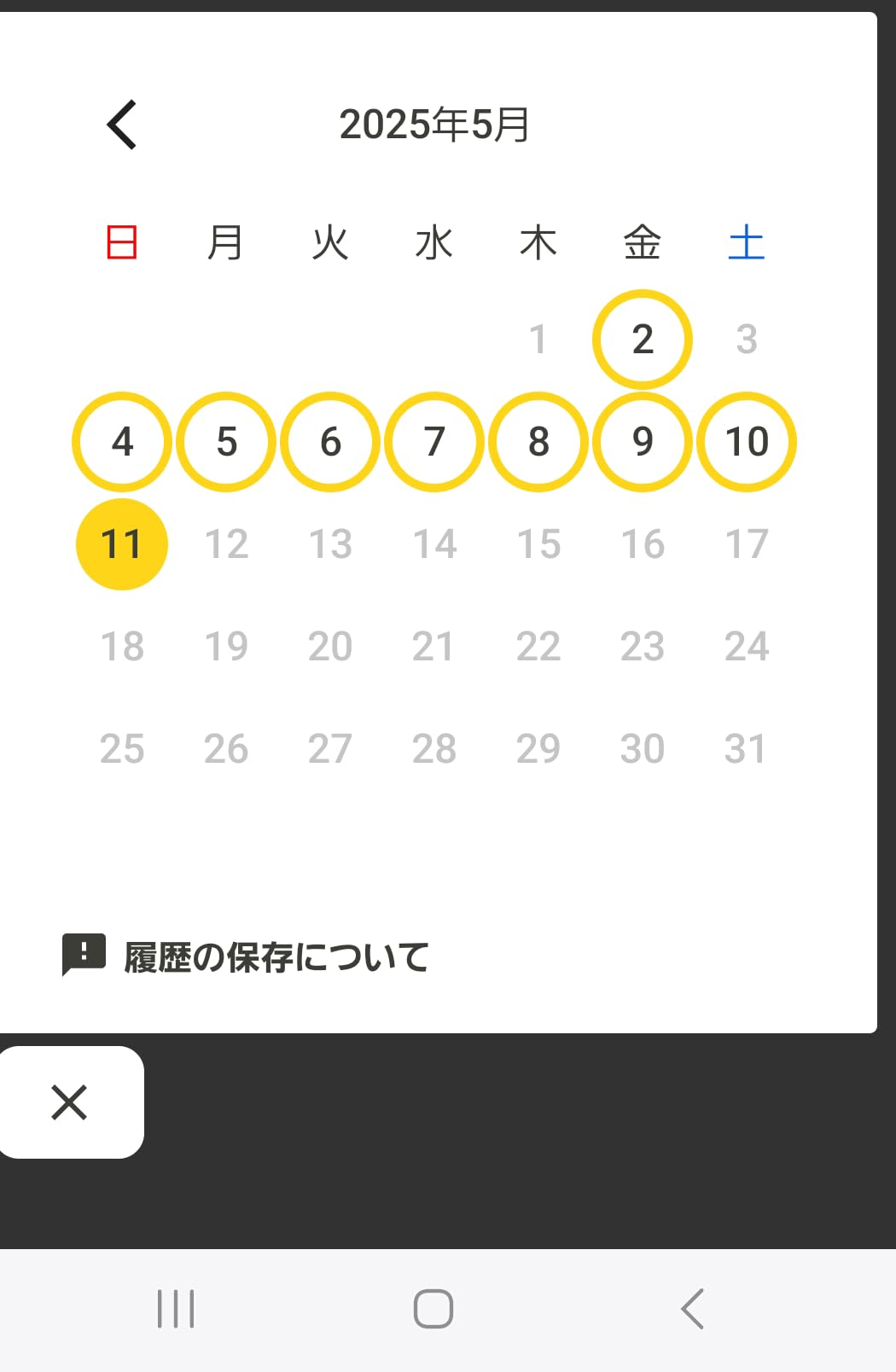Choose May 5 history date

[226, 442]
